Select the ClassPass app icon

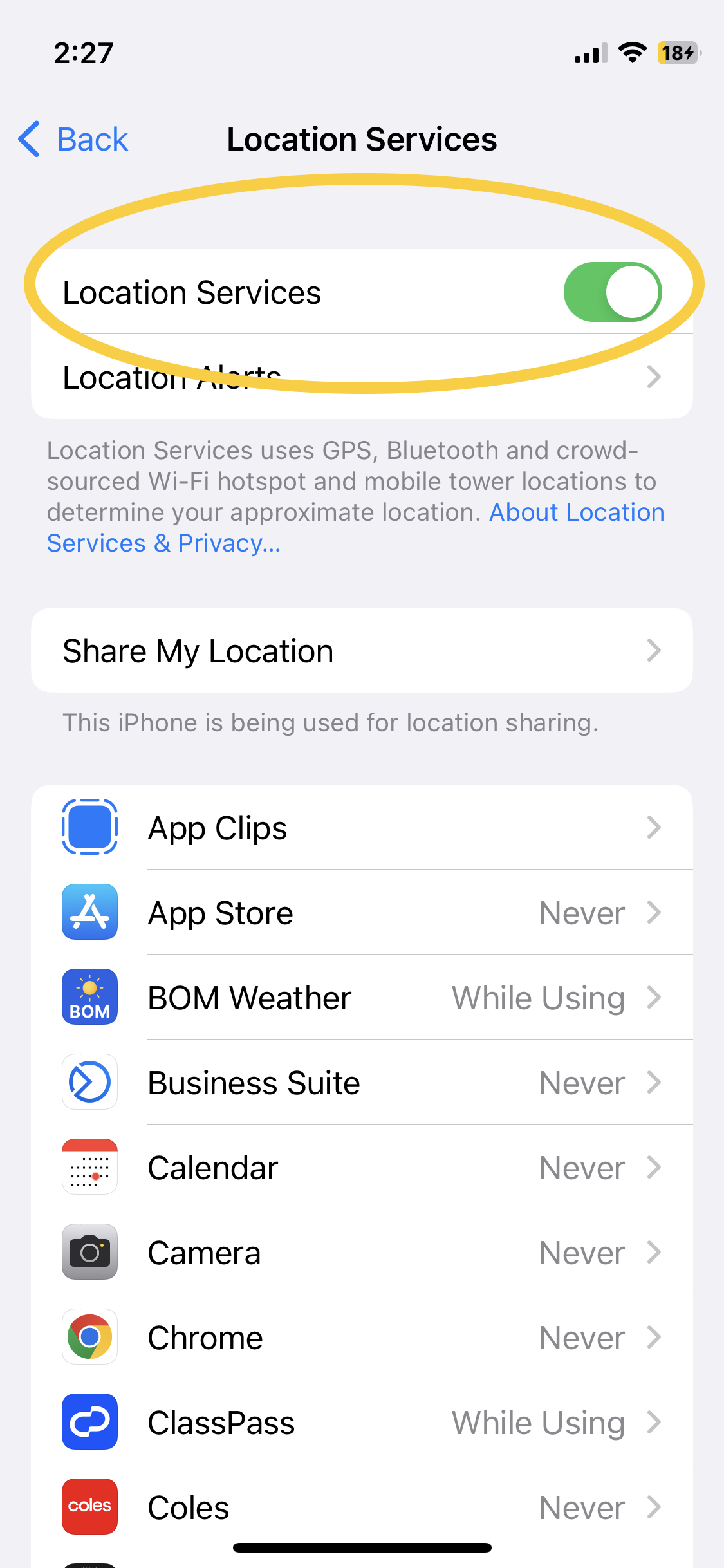tap(89, 1422)
